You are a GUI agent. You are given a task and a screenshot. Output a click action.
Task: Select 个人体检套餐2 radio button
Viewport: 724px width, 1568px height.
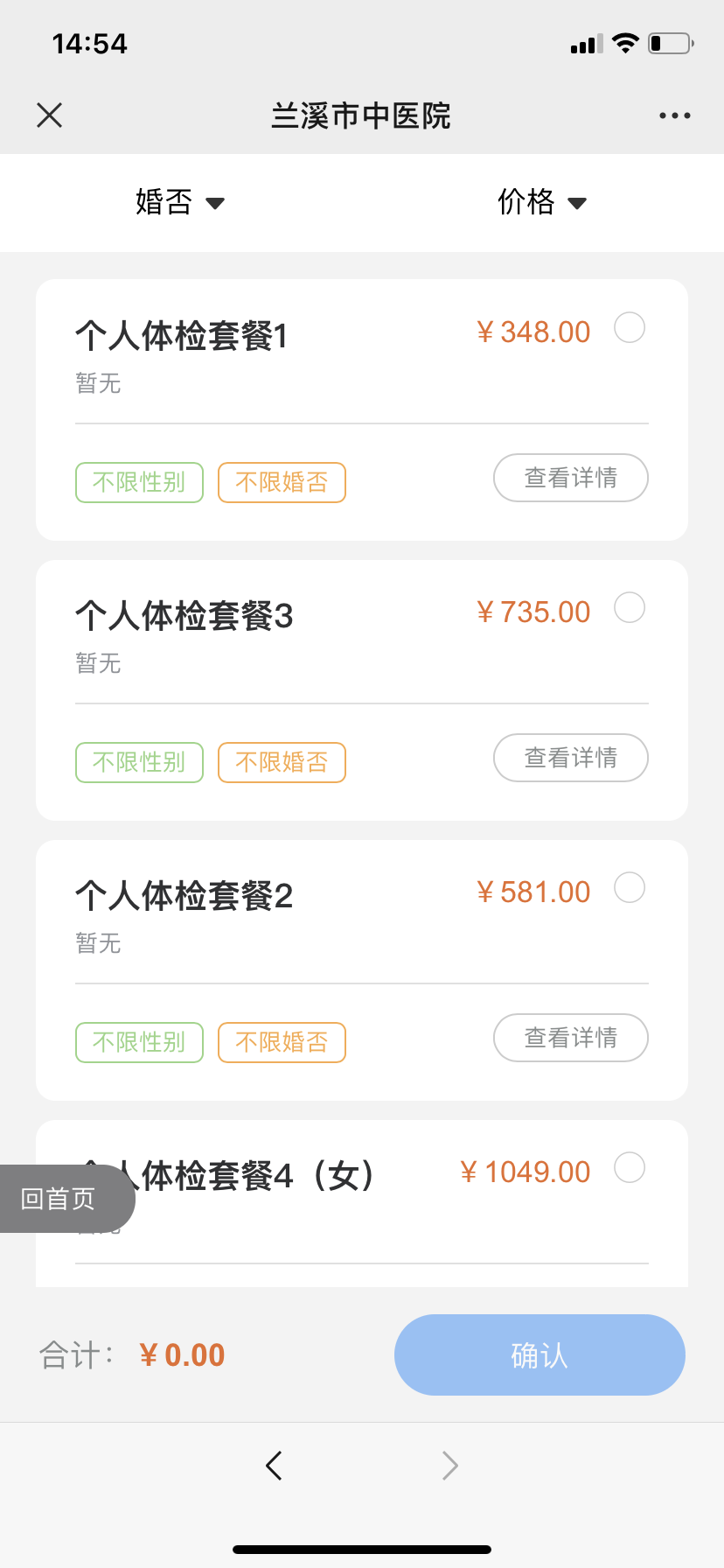pos(630,887)
